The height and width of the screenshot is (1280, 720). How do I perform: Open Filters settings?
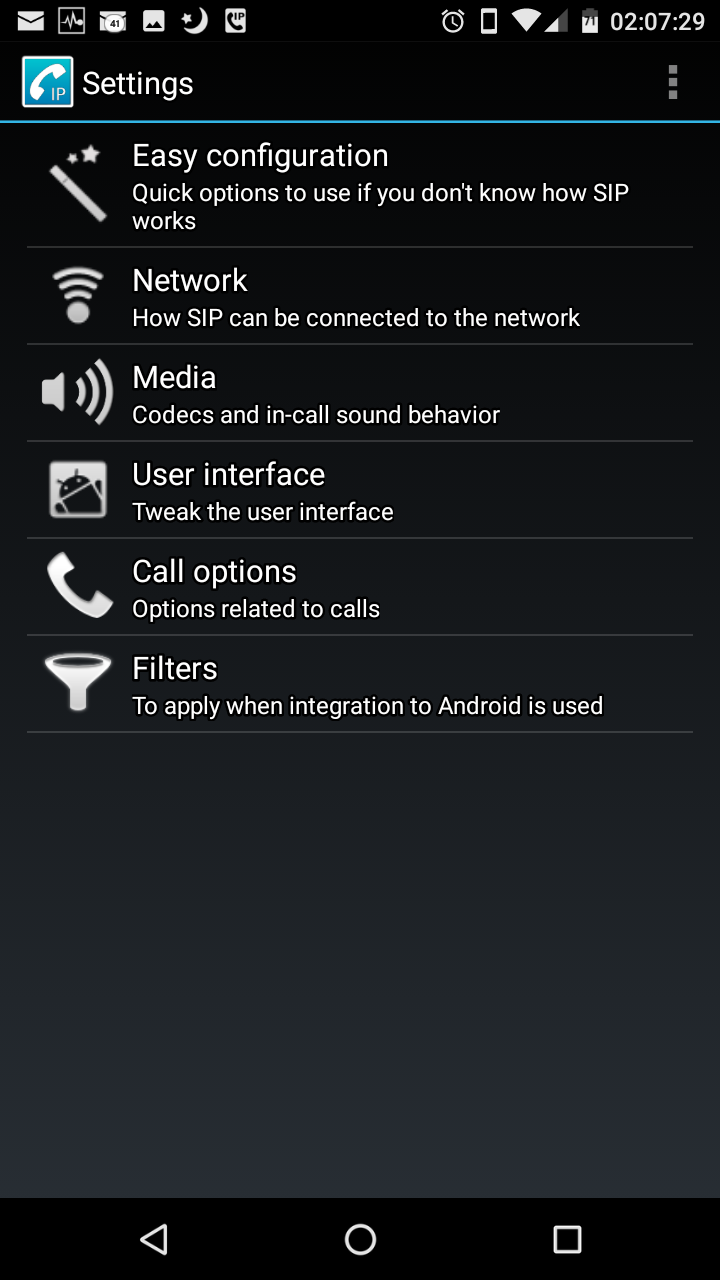coord(360,684)
